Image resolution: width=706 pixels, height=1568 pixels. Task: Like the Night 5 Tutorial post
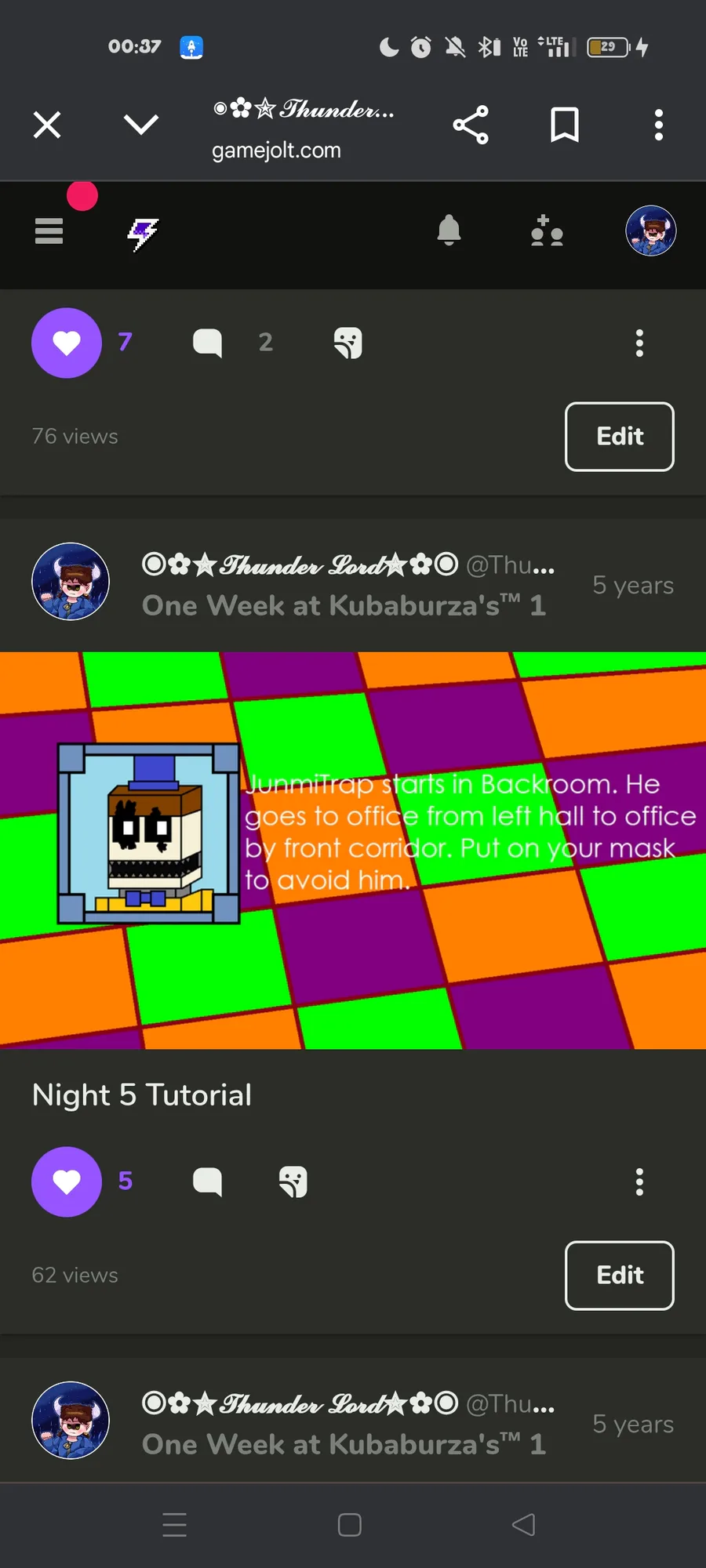pos(67,1181)
